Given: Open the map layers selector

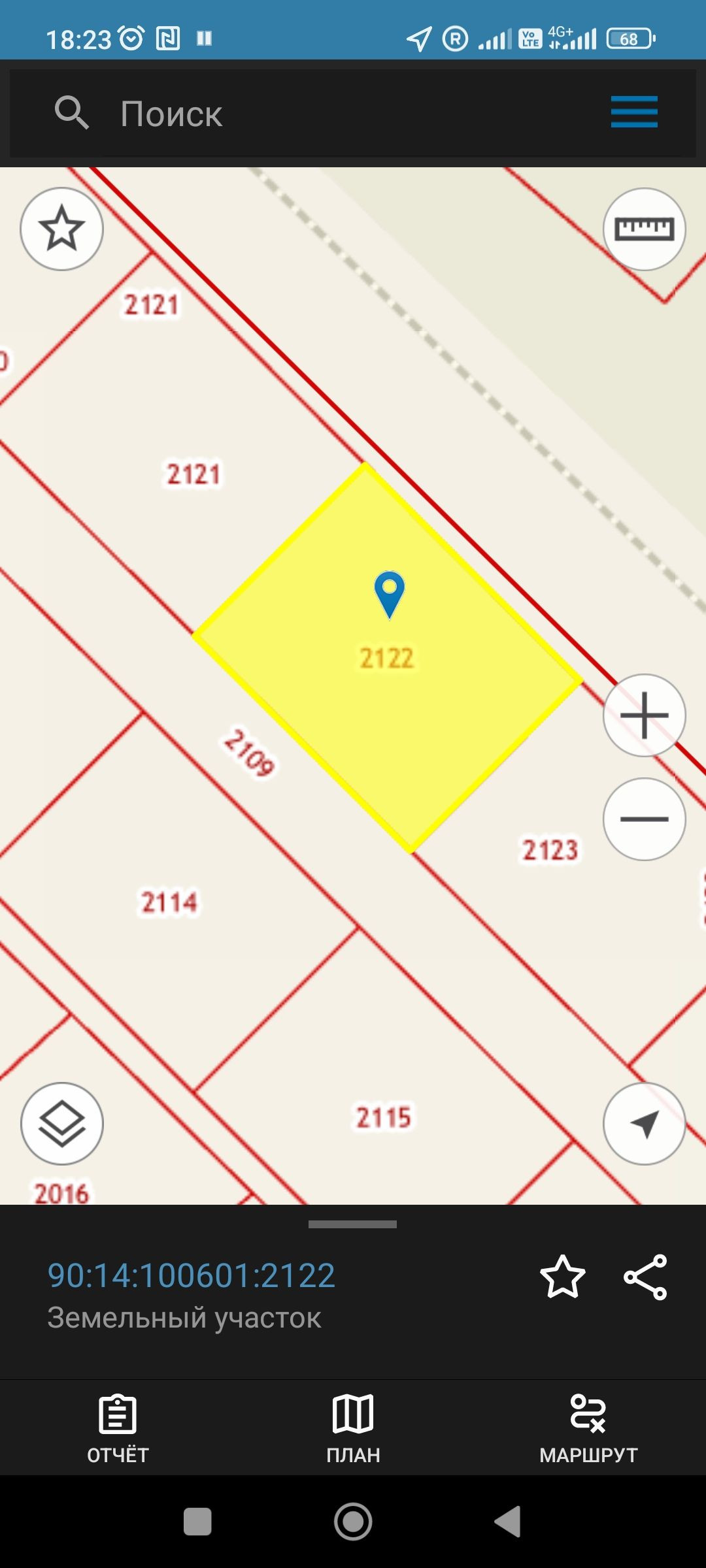Looking at the screenshot, I should coord(62,1123).
